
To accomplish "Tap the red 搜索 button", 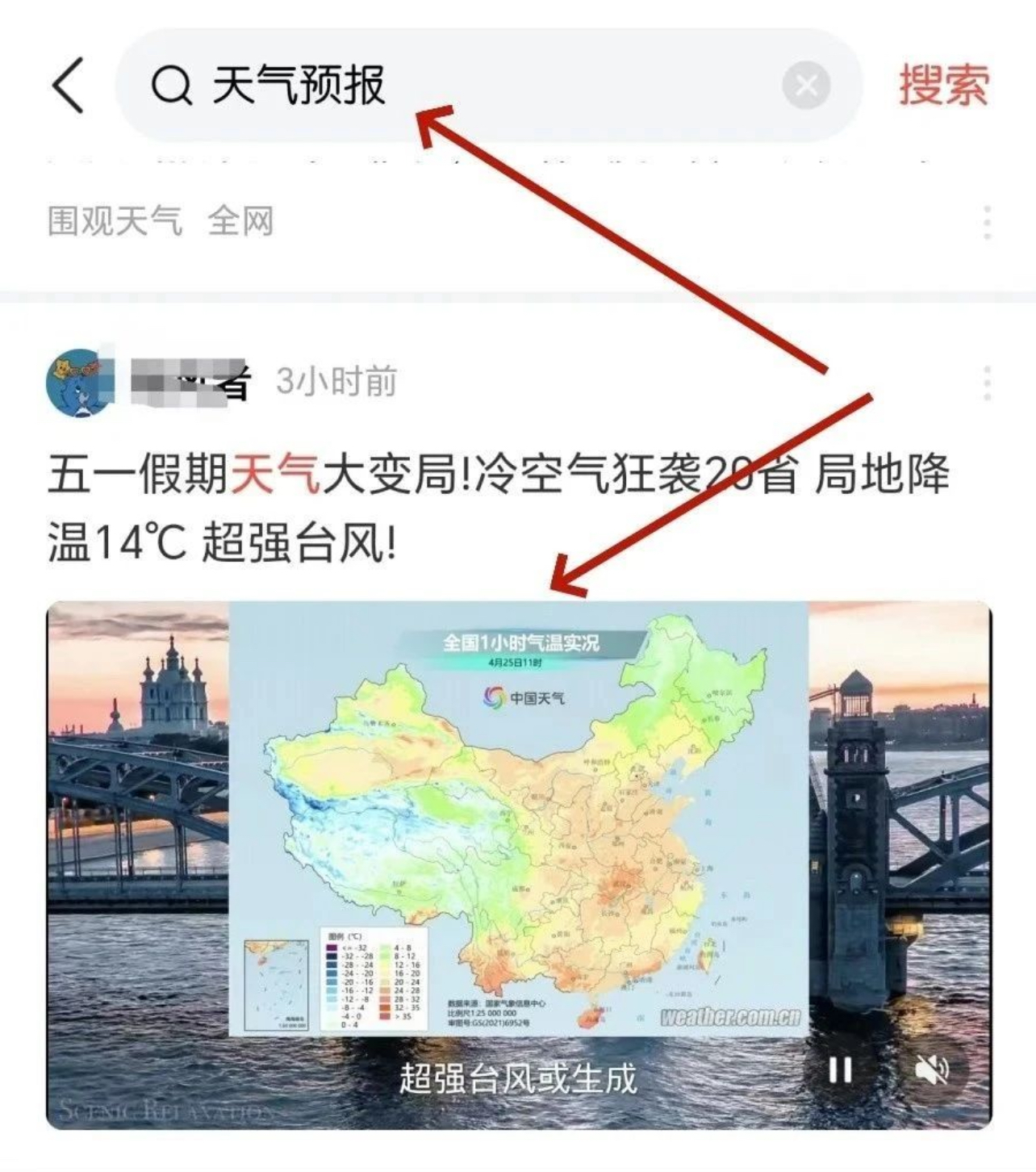I will [x=944, y=84].
